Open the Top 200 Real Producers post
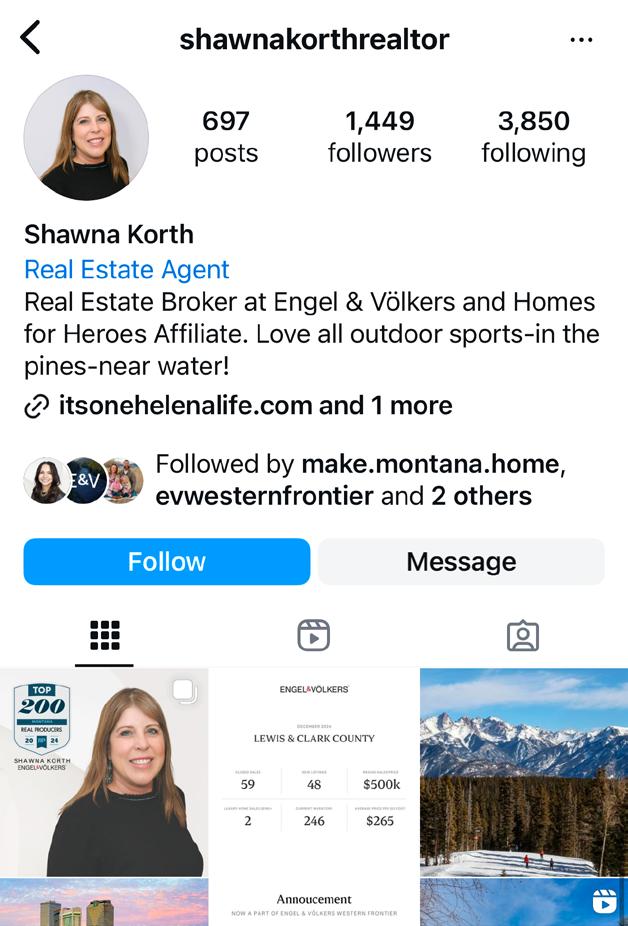Screen dimensions: 628x926 (104, 772)
